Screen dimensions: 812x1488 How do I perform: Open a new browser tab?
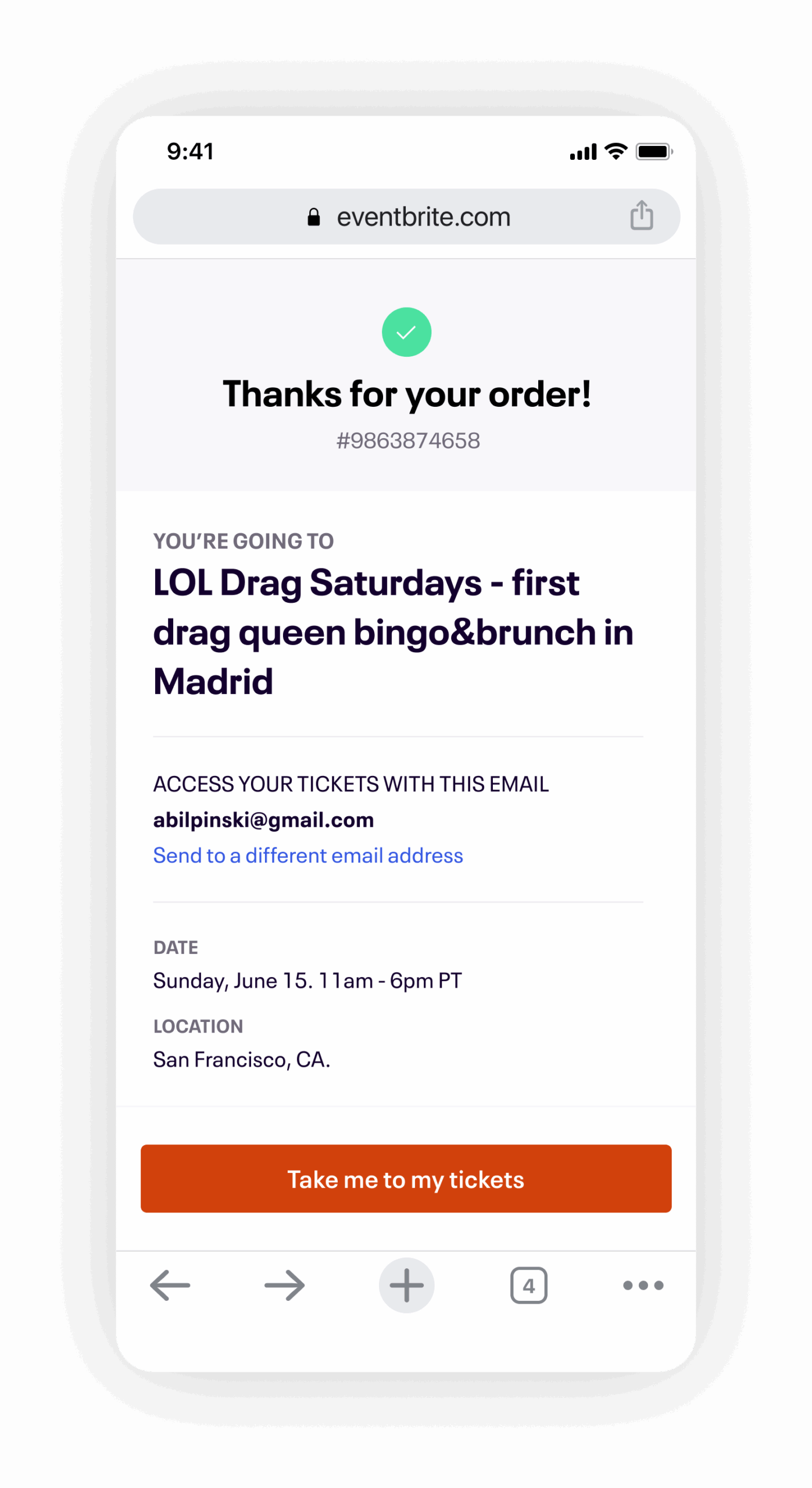406,1285
